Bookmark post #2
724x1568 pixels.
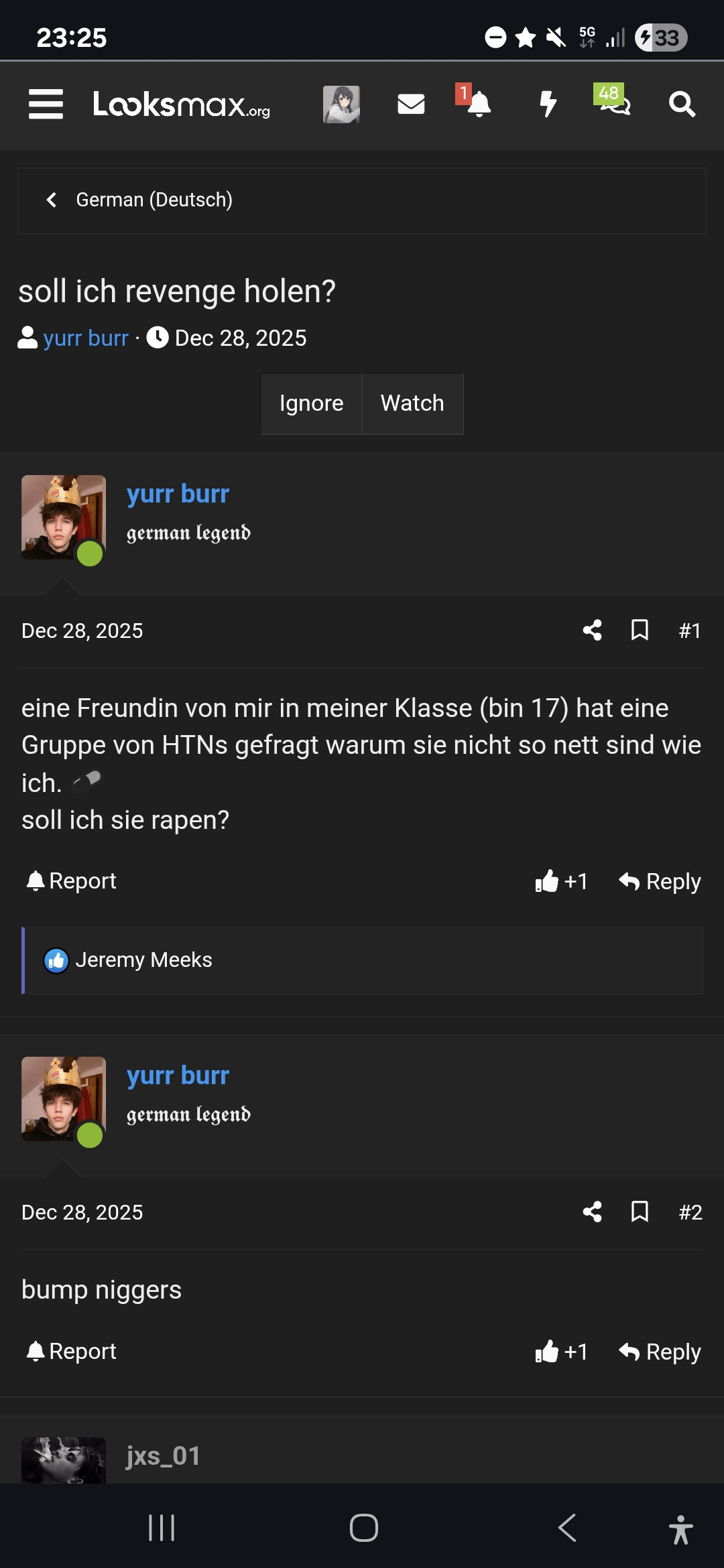(x=640, y=1212)
